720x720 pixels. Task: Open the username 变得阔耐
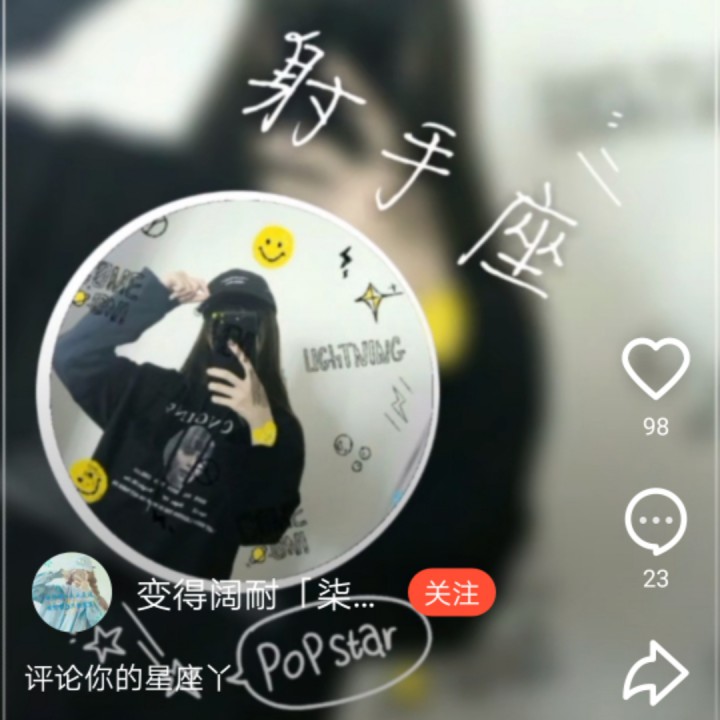255,596
